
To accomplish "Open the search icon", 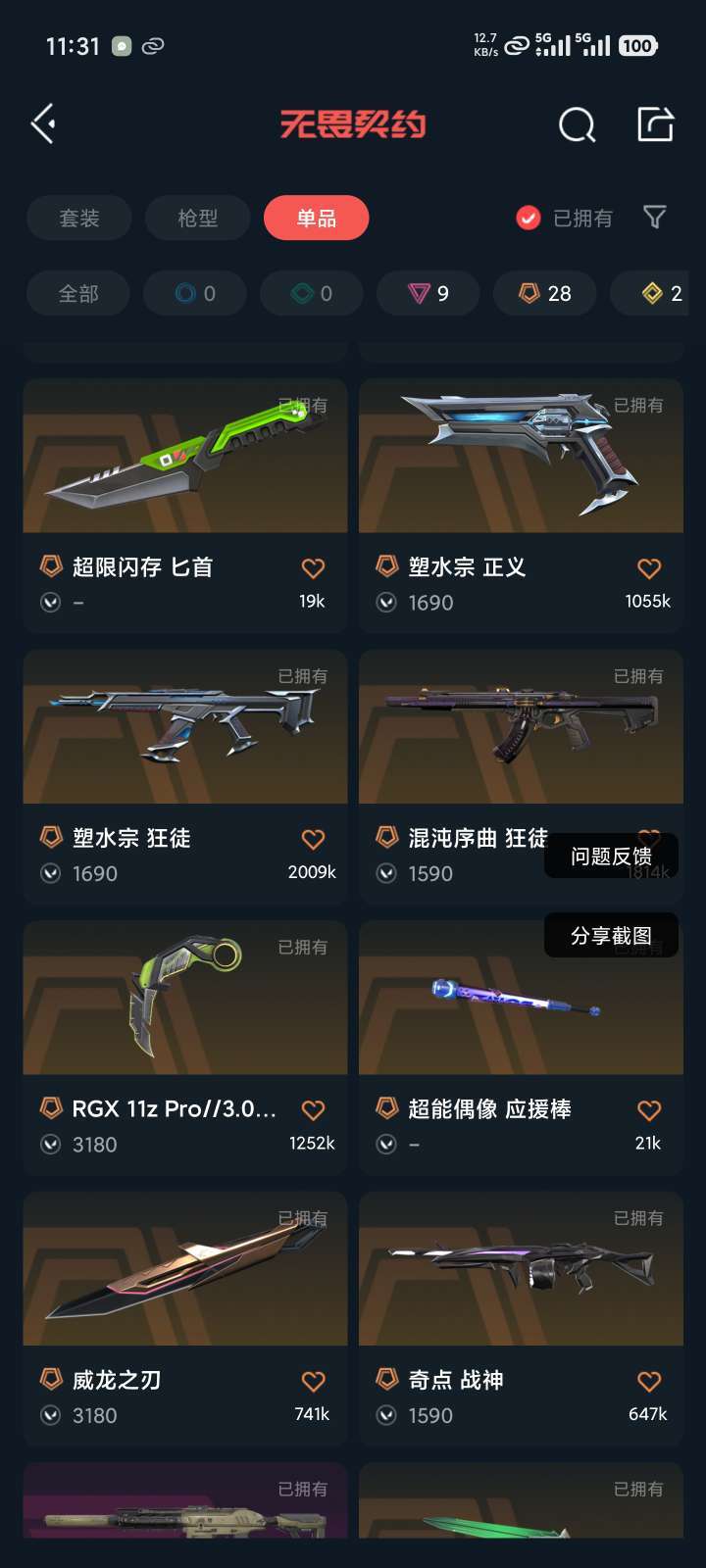I will 577,124.
